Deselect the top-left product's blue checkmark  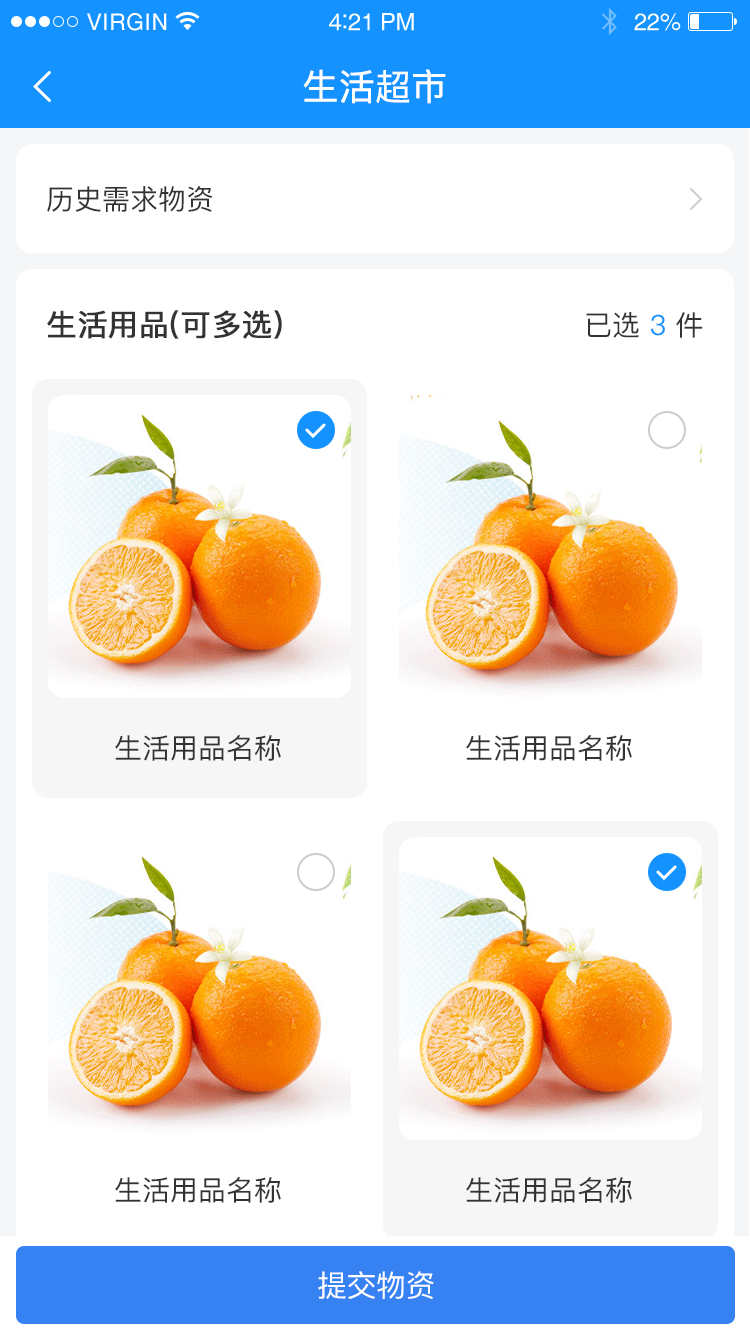coord(315,430)
